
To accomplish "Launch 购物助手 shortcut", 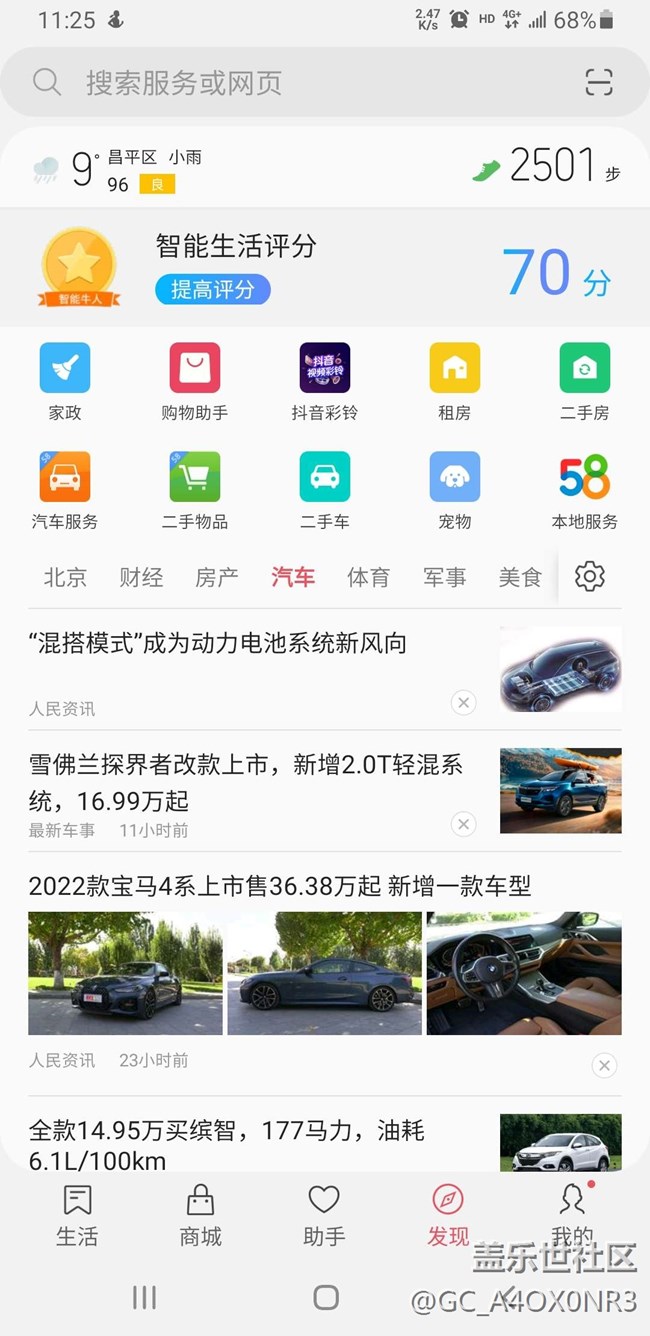I will pyautogui.click(x=195, y=381).
